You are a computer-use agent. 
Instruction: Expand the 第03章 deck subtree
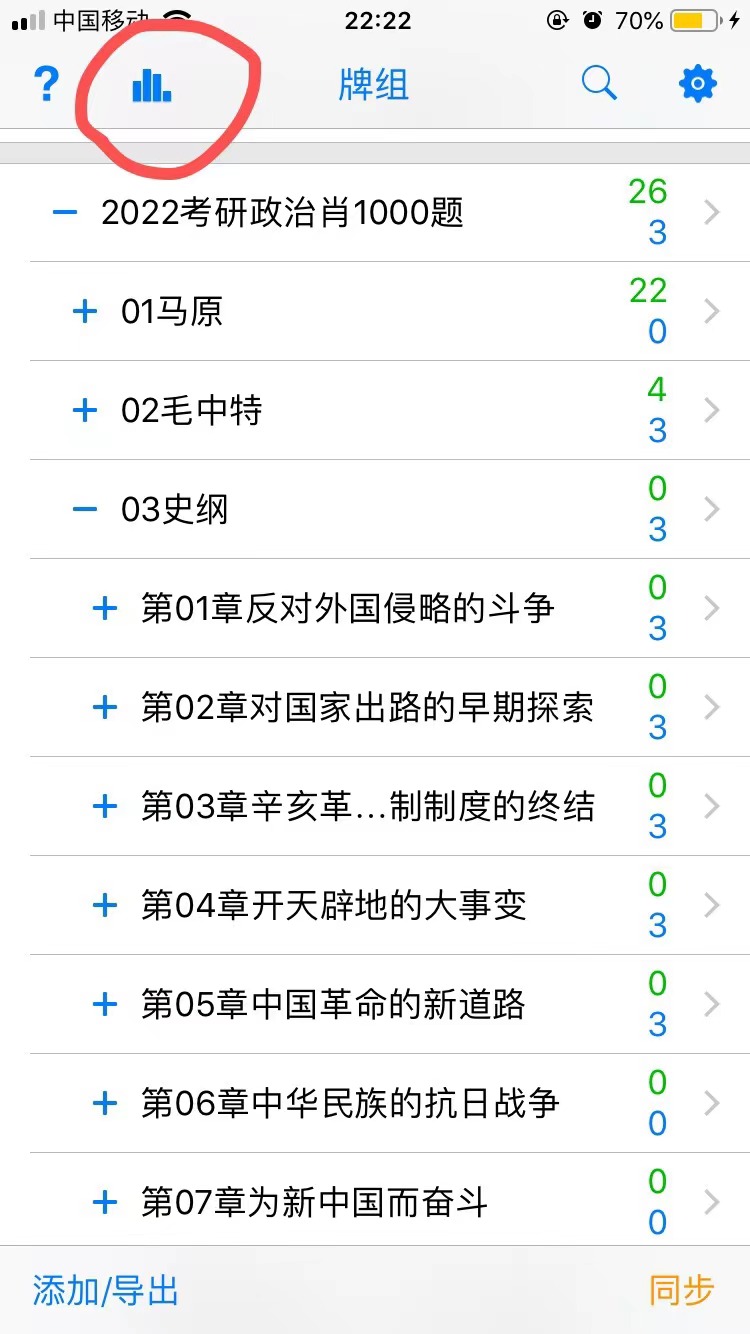[x=105, y=806]
